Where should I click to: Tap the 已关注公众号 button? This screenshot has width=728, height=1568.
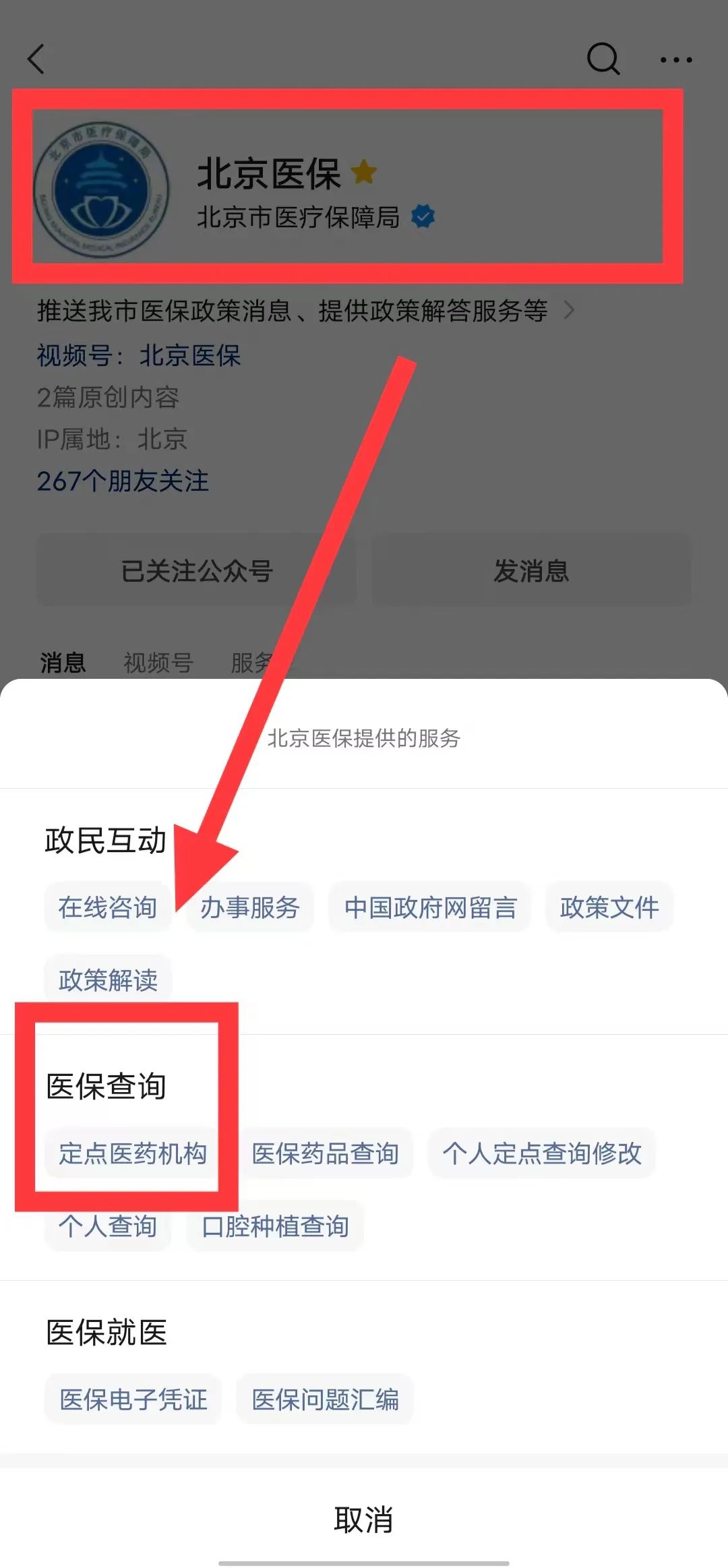coord(197,570)
